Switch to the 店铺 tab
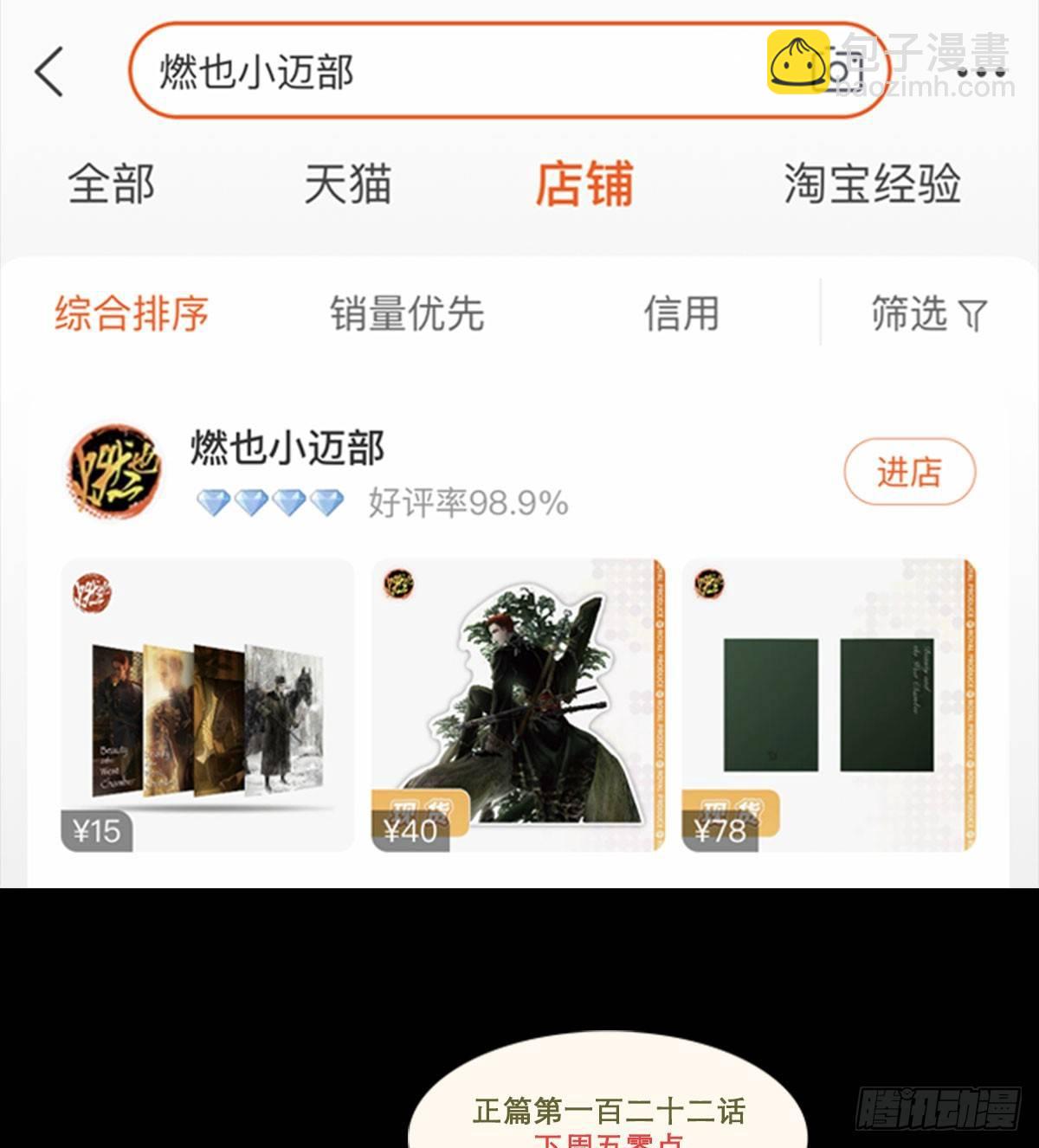Image resolution: width=1039 pixels, height=1148 pixels. [584, 183]
